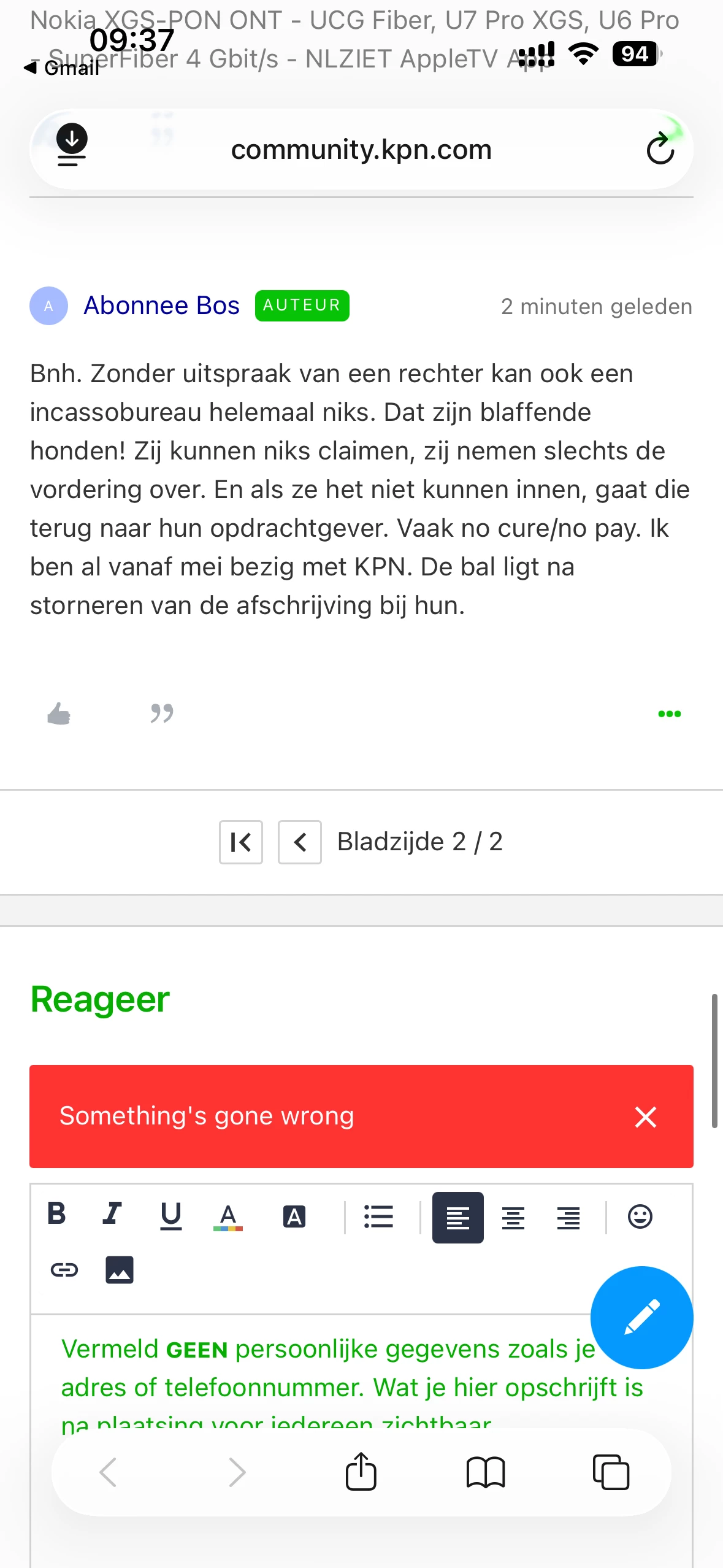Insert a bulleted list

click(x=378, y=1216)
